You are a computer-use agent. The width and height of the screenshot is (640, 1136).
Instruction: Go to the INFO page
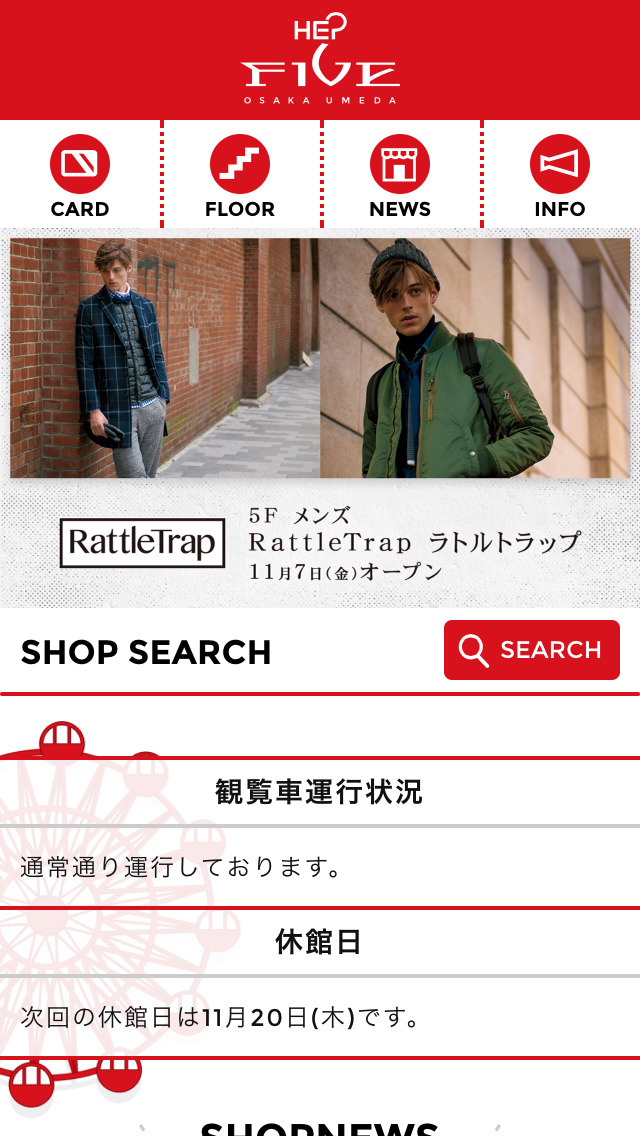(x=560, y=175)
